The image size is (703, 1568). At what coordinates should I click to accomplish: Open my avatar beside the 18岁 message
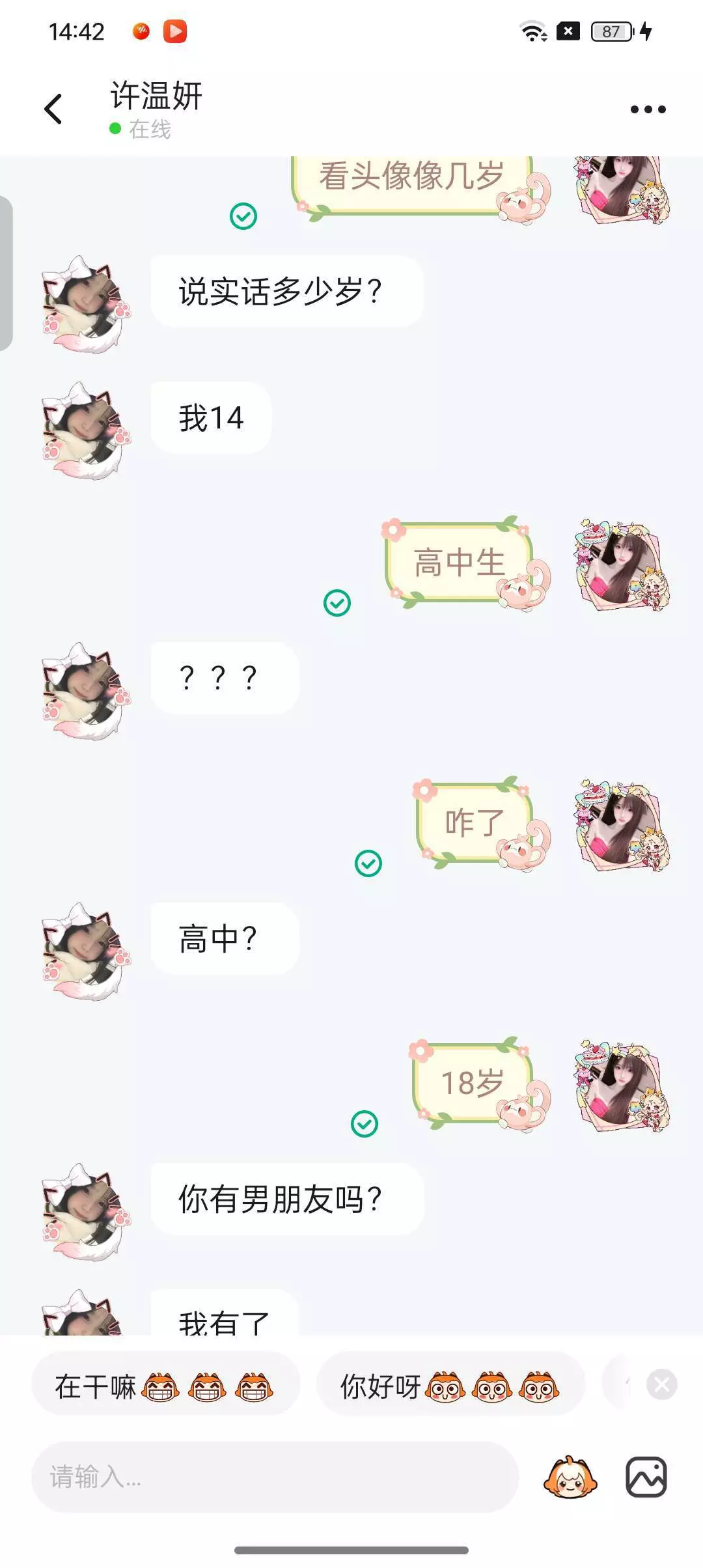click(622, 1085)
